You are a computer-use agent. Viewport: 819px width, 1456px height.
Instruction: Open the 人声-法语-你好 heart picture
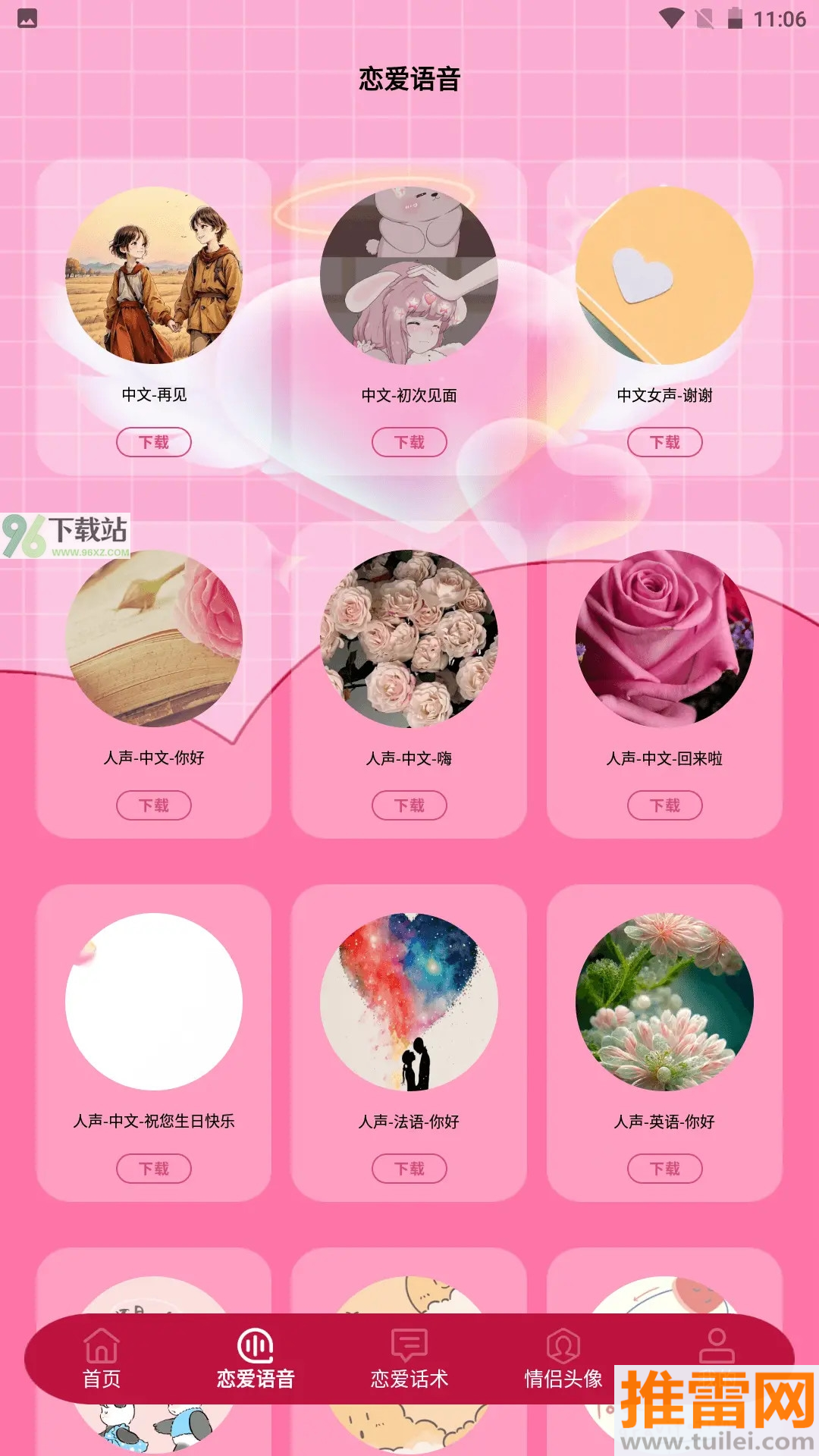(409, 1002)
